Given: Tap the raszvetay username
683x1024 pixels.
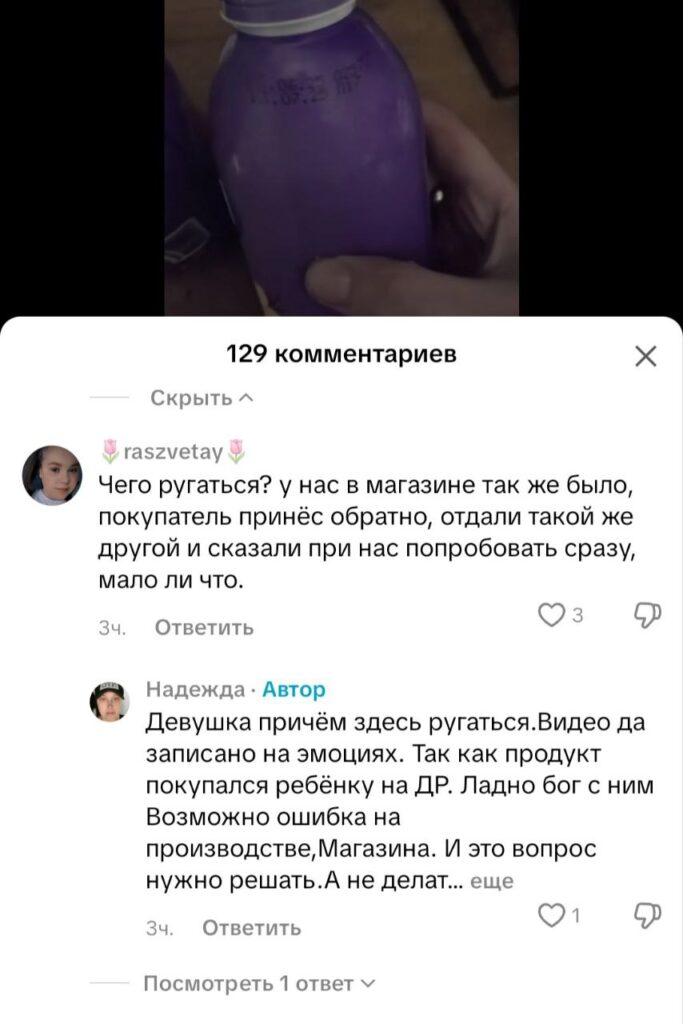Looking at the screenshot, I should click(x=174, y=451).
